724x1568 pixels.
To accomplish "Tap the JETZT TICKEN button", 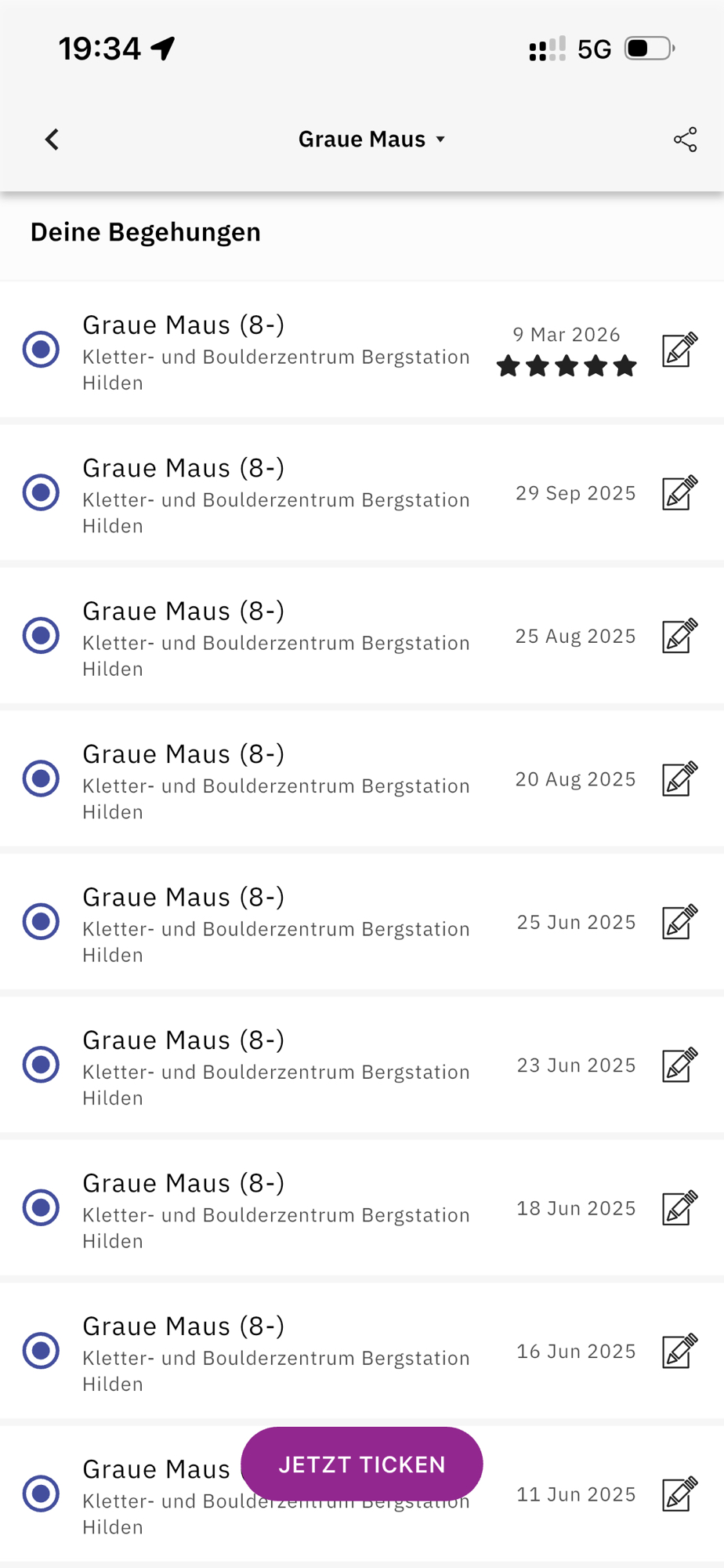I will pos(361,1464).
